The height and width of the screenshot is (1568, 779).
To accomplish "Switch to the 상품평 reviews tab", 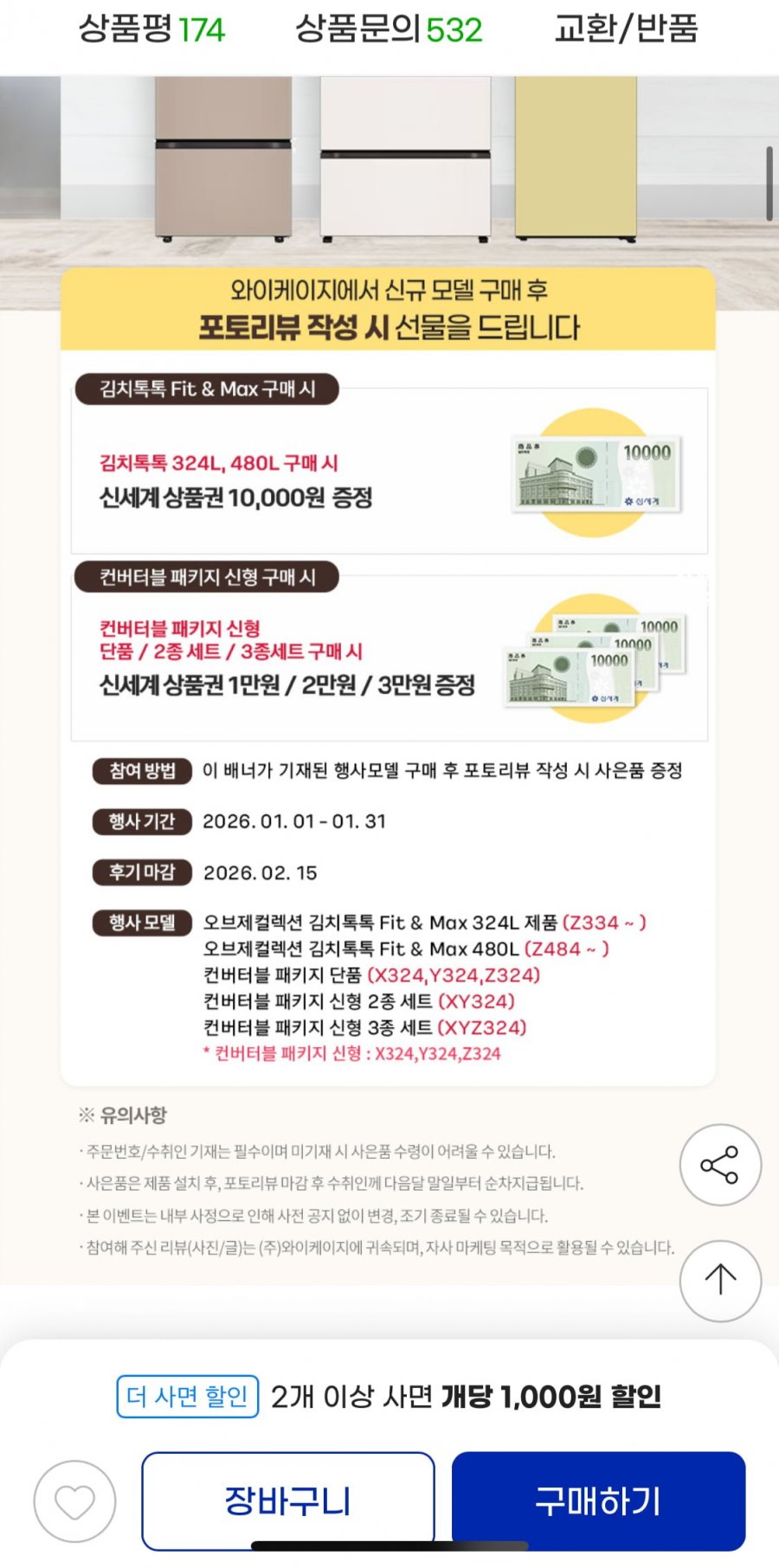I will pyautogui.click(x=151, y=29).
